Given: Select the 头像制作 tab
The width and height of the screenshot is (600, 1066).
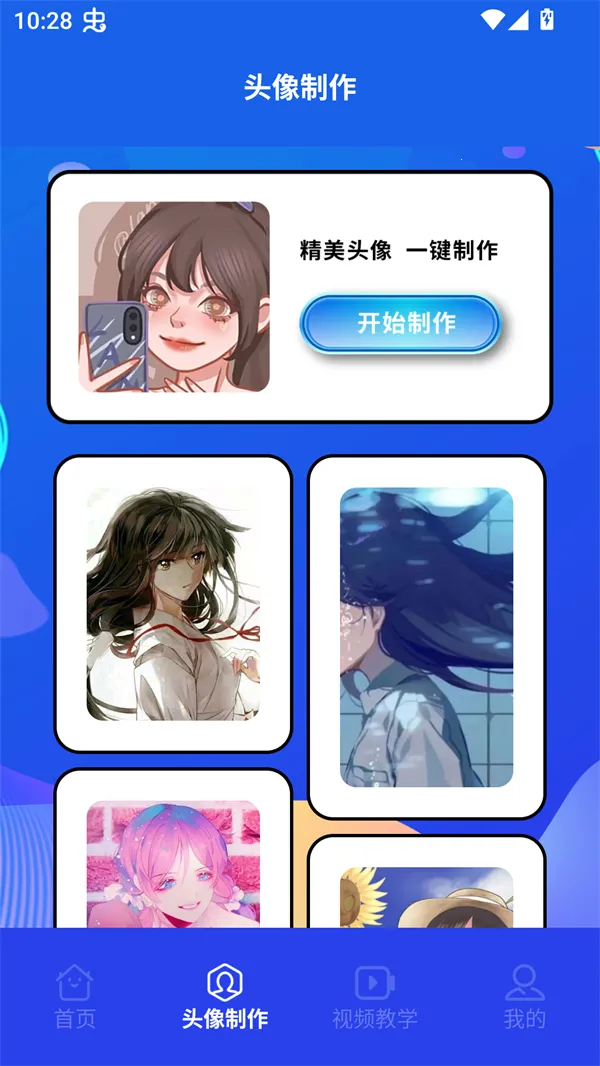Looking at the screenshot, I should [225, 997].
